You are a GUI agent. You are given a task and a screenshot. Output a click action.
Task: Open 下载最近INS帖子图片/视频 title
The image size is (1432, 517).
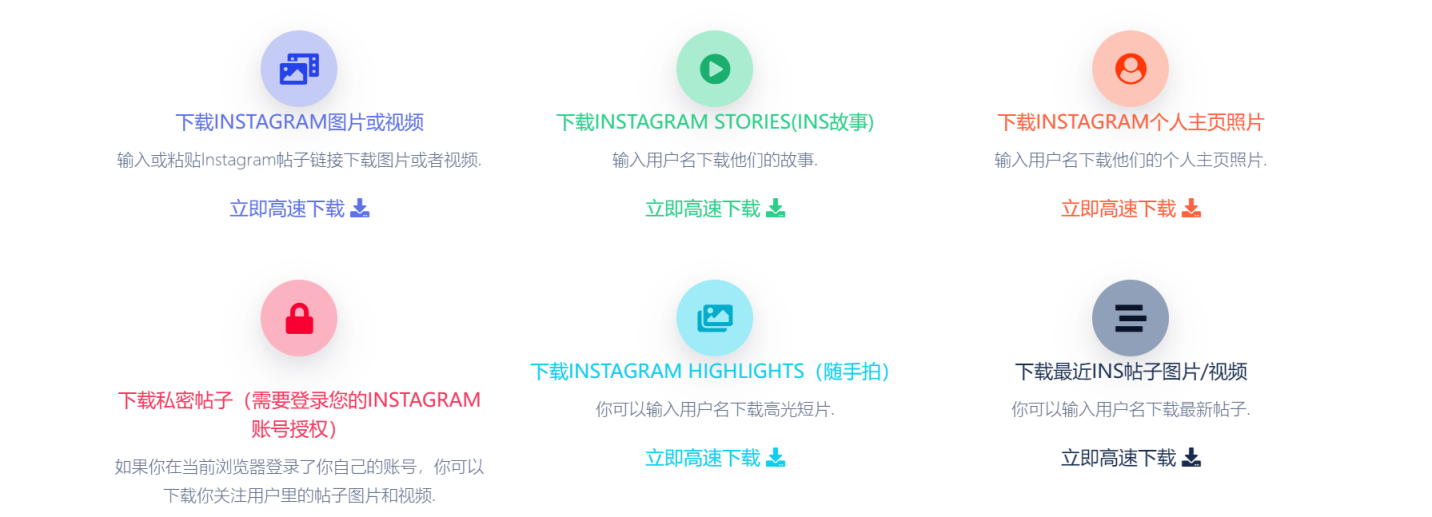[1130, 372]
